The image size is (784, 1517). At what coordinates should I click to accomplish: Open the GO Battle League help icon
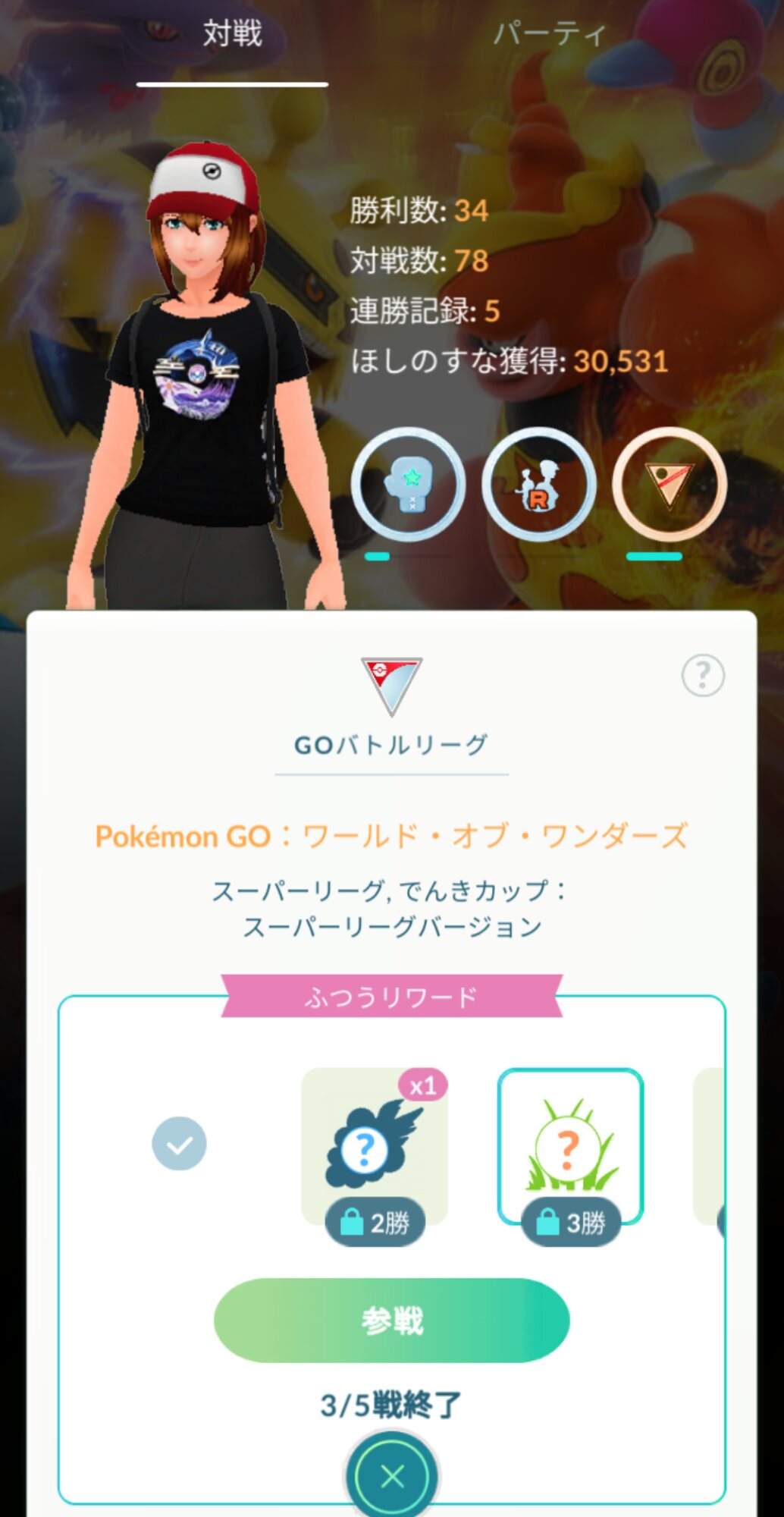coord(703,674)
